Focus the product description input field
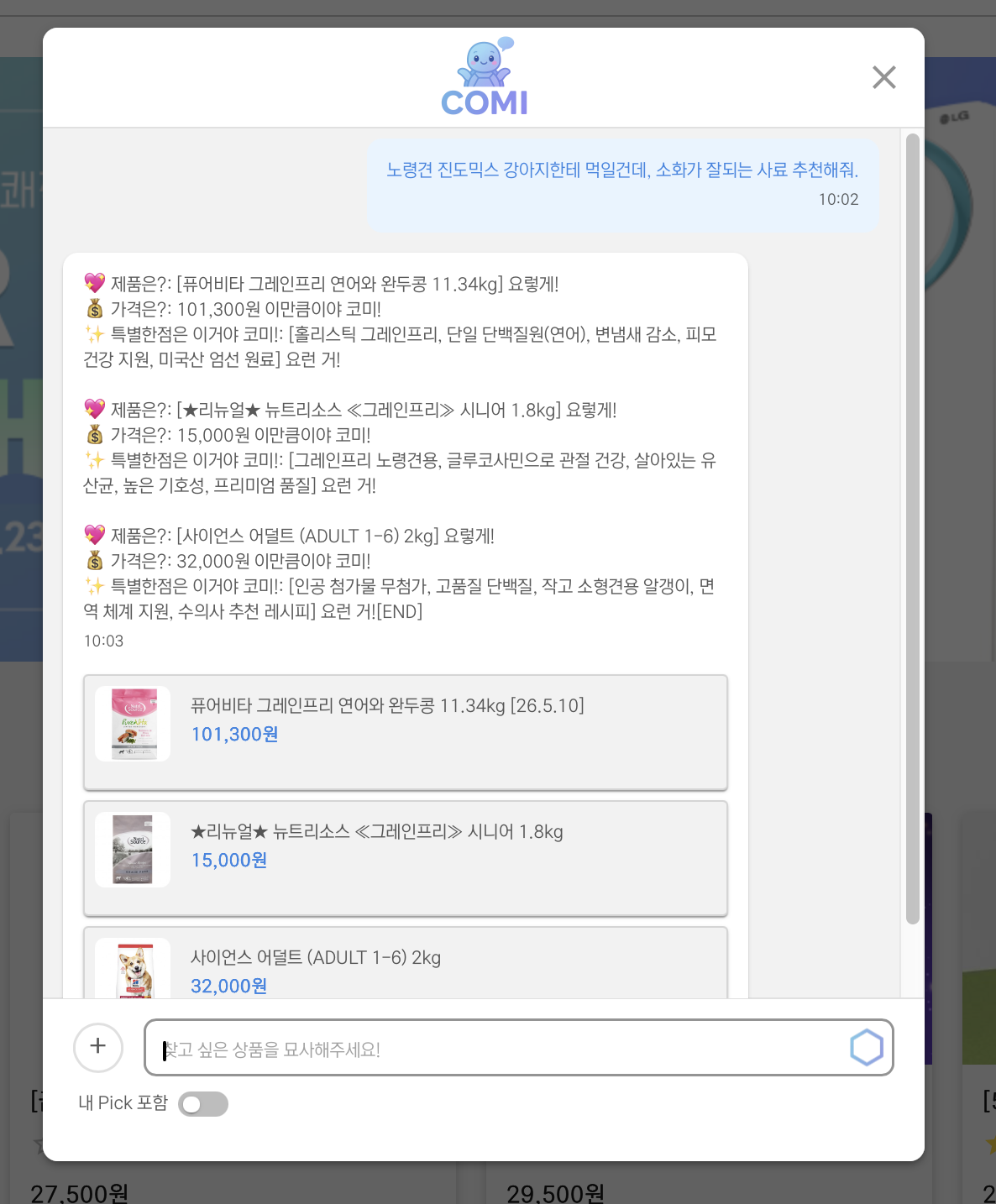996x1204 pixels. coord(495,1049)
